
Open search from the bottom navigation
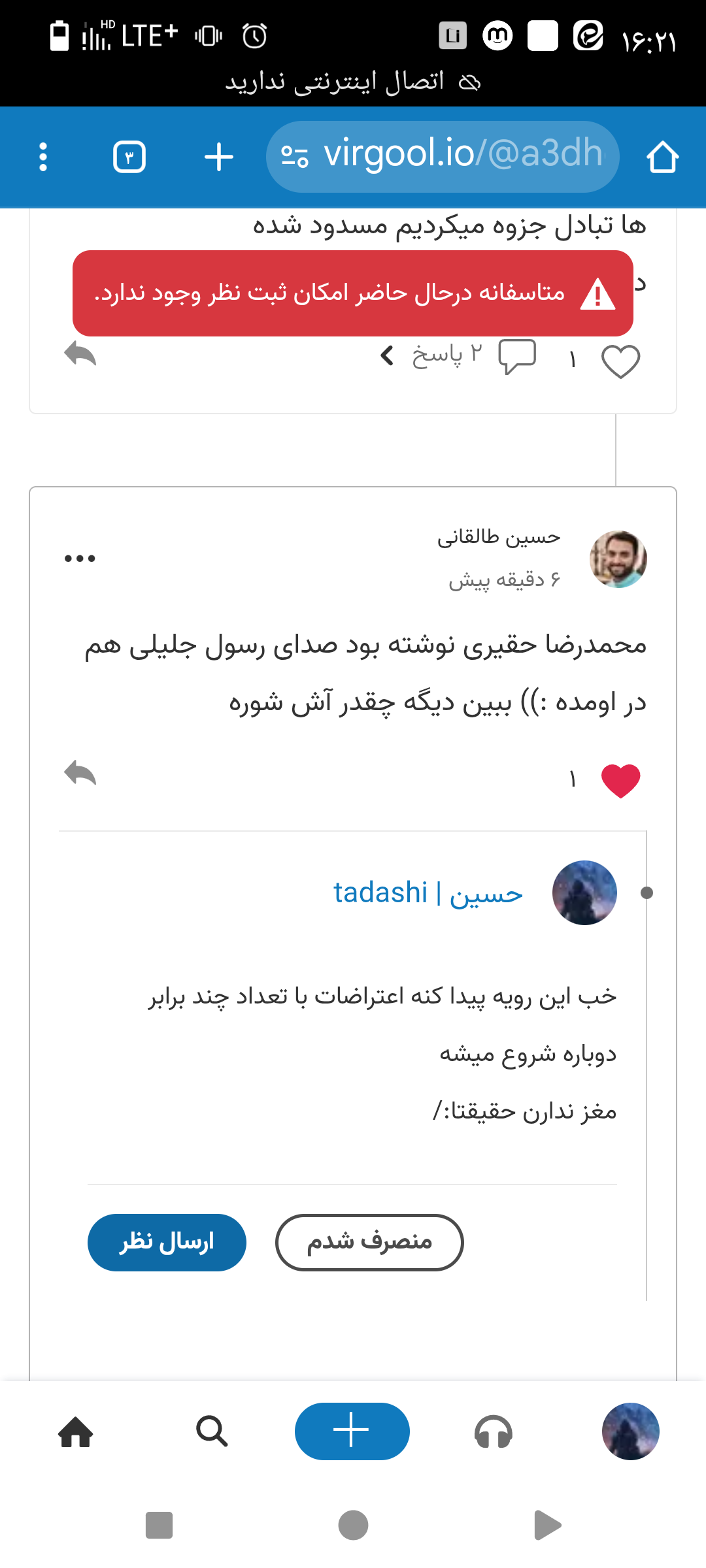pyautogui.click(x=211, y=1431)
